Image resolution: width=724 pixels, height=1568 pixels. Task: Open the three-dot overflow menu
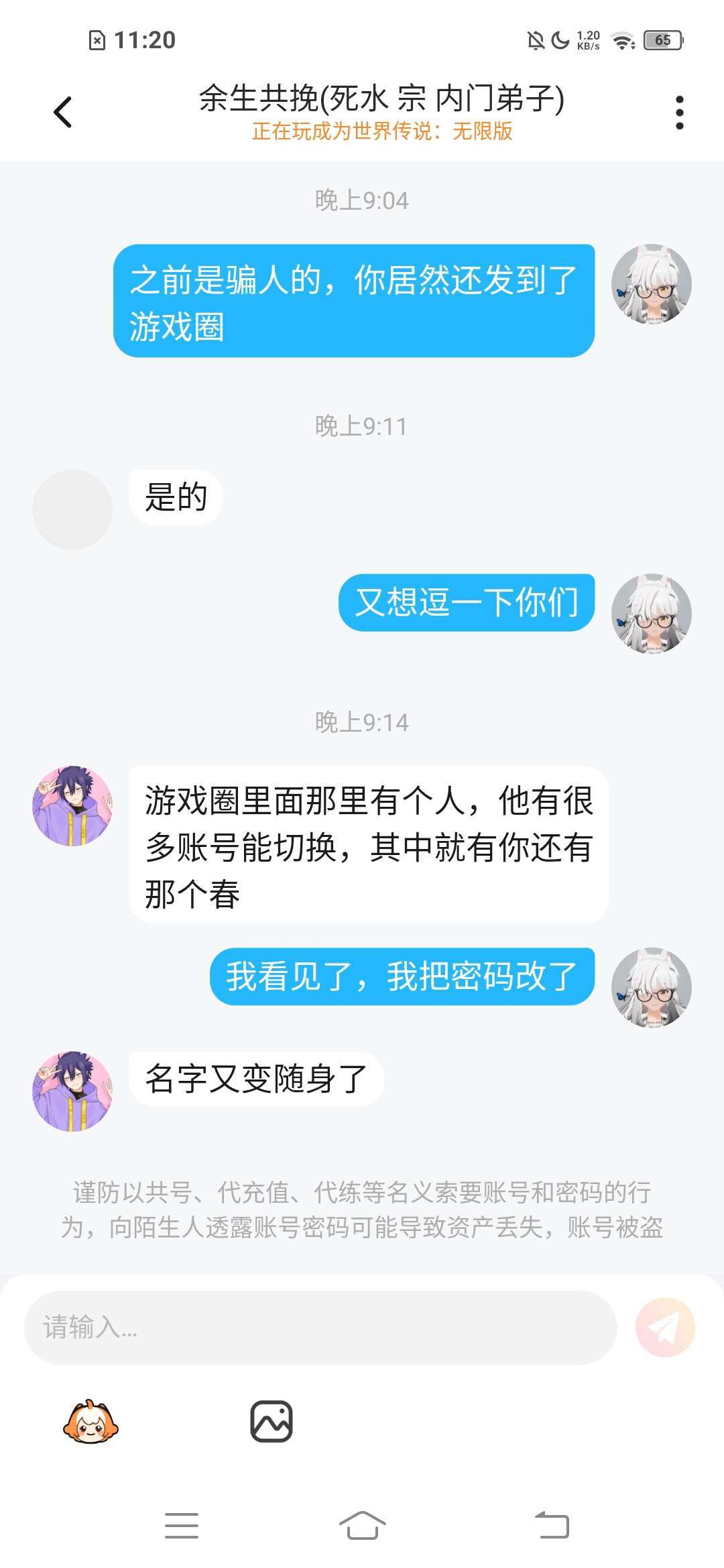click(x=679, y=112)
